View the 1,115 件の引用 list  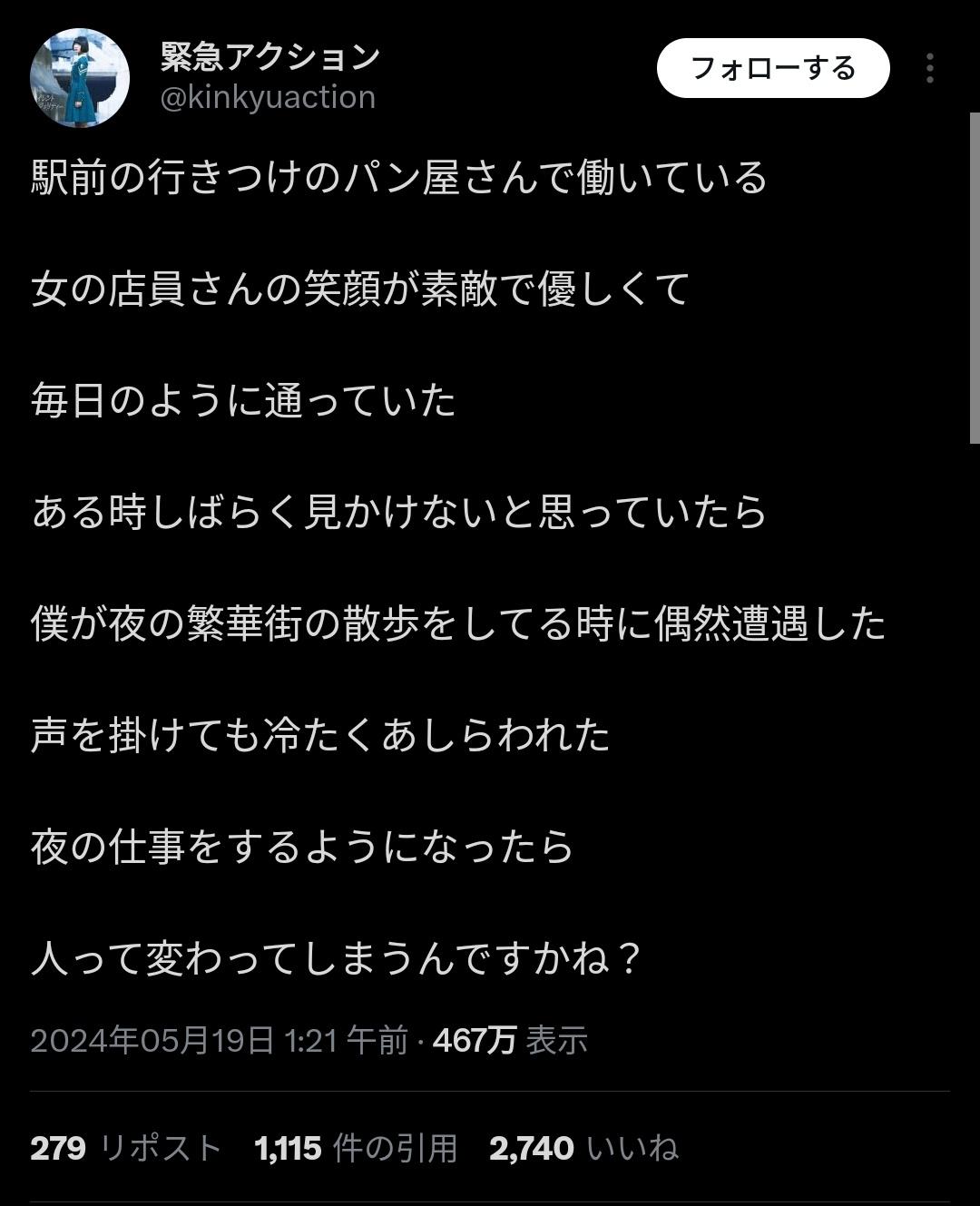356,1148
